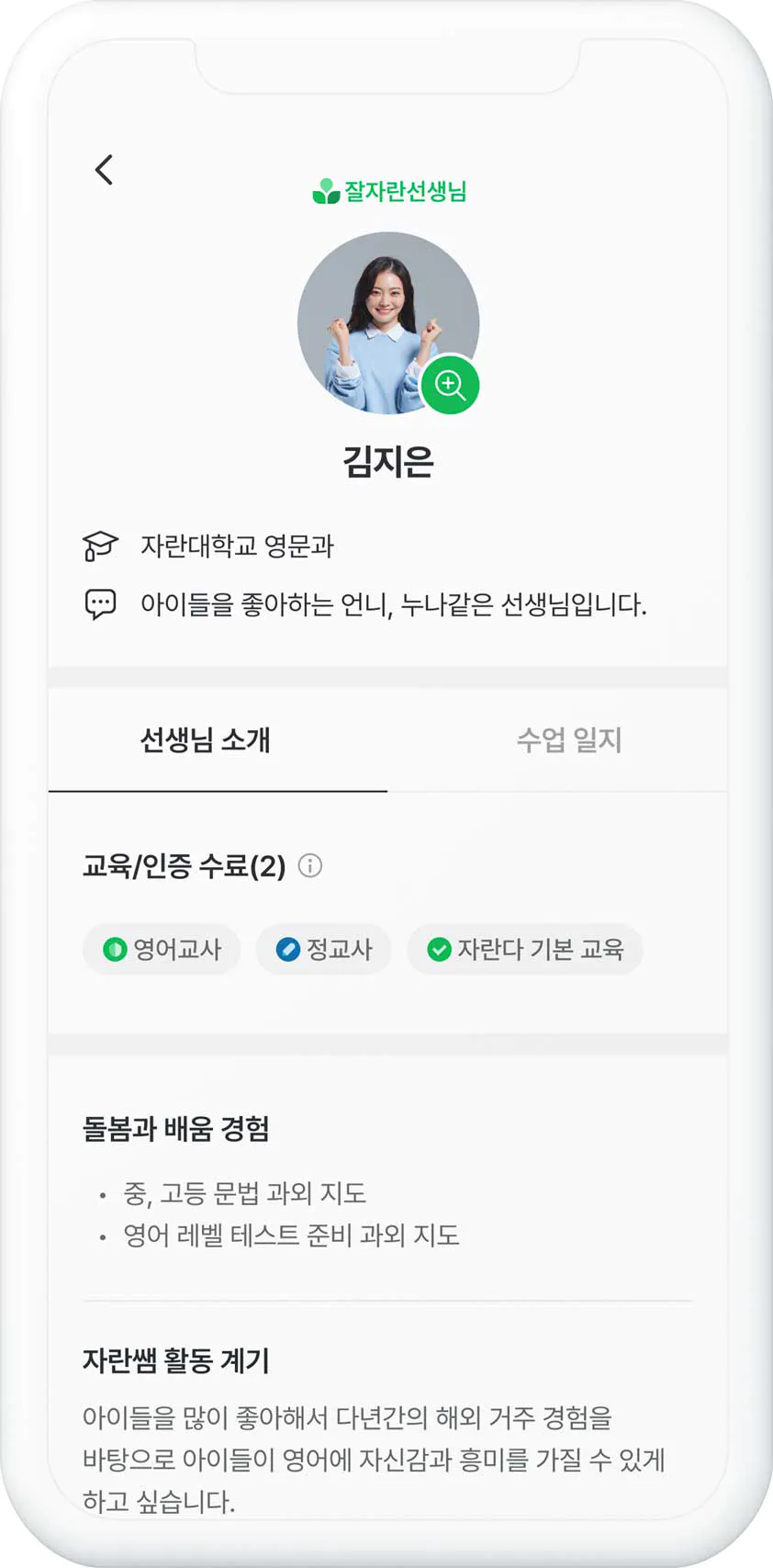The height and width of the screenshot is (1568, 773).
Task: Open the 교육/인증 수료 info tooltip icon
Action: click(310, 864)
